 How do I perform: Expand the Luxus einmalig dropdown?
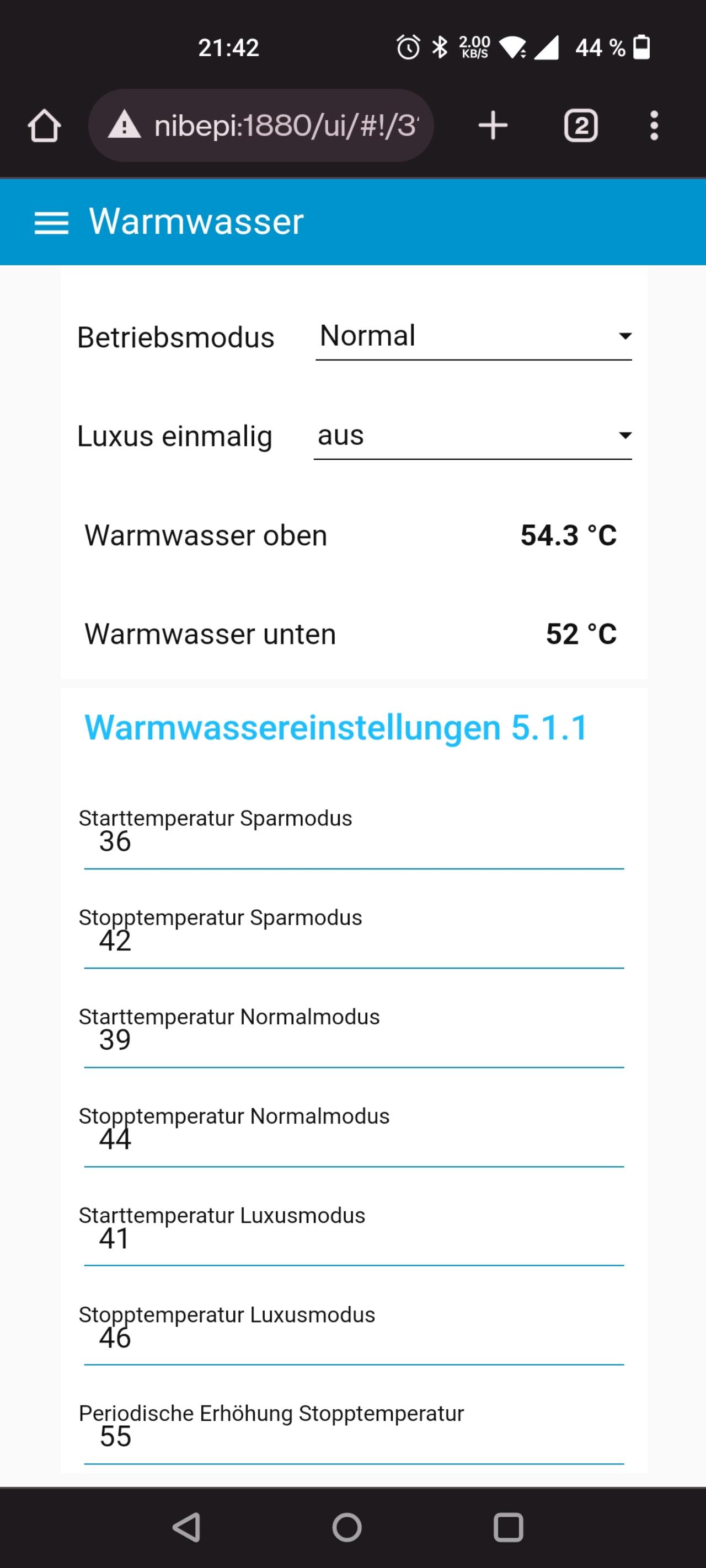point(473,437)
